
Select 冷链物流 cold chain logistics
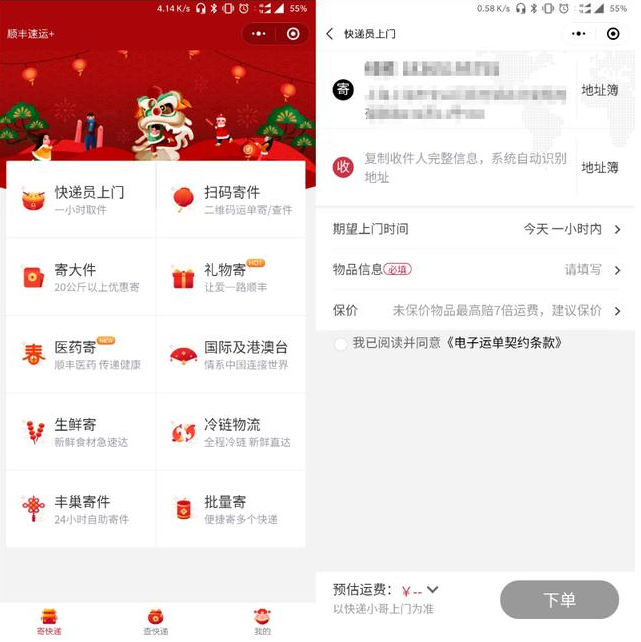(x=231, y=432)
